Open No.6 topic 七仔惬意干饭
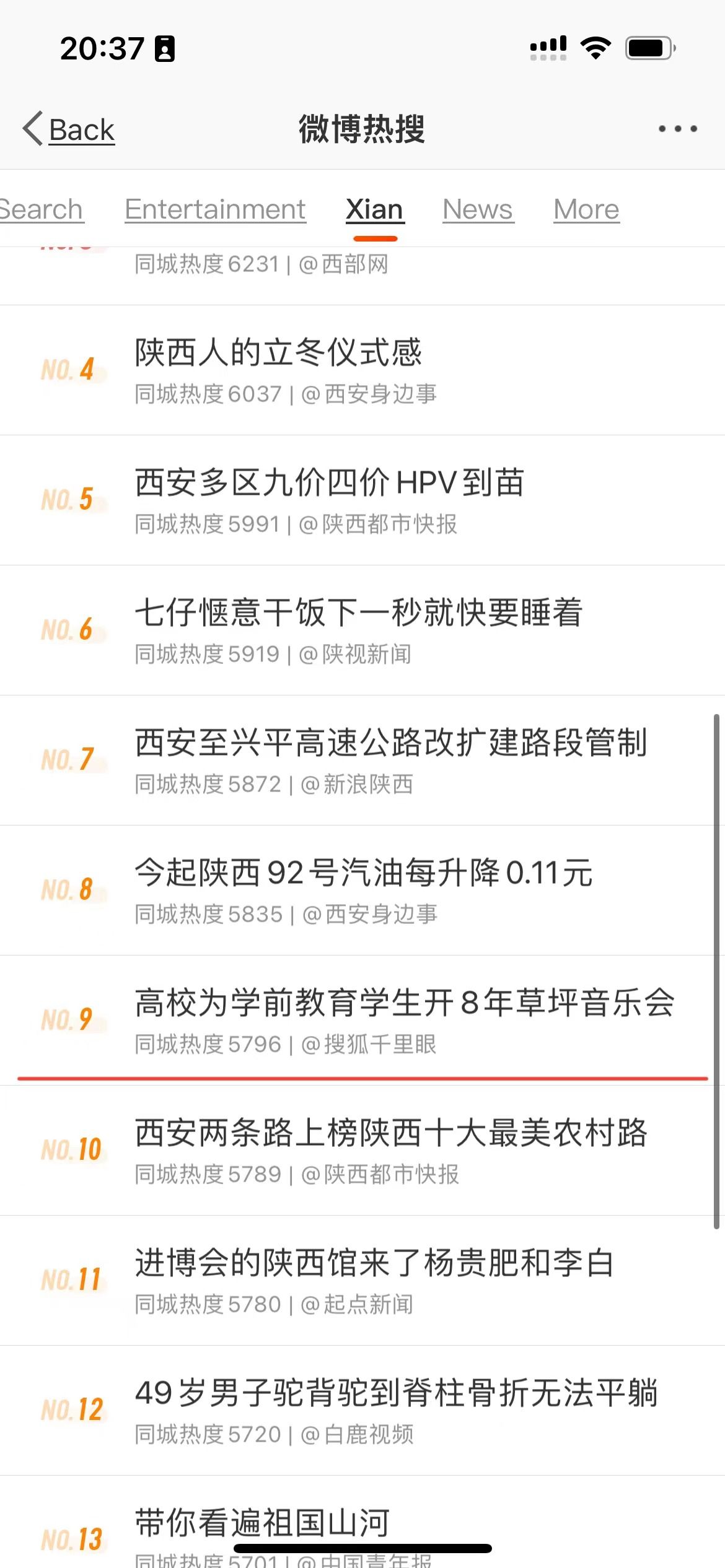 coord(358,613)
